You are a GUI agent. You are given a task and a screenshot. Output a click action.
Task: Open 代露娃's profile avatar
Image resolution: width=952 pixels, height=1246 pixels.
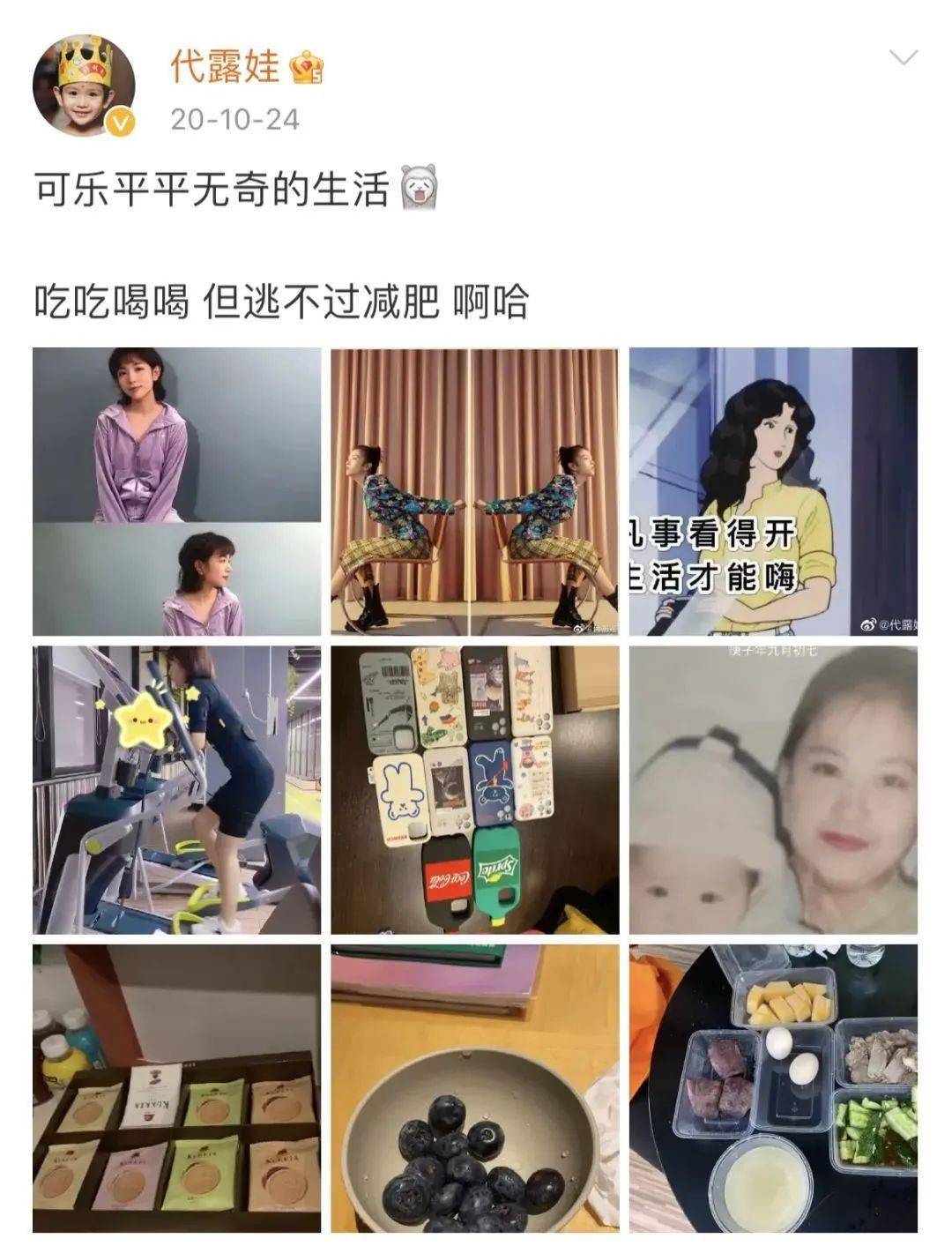click(x=84, y=86)
